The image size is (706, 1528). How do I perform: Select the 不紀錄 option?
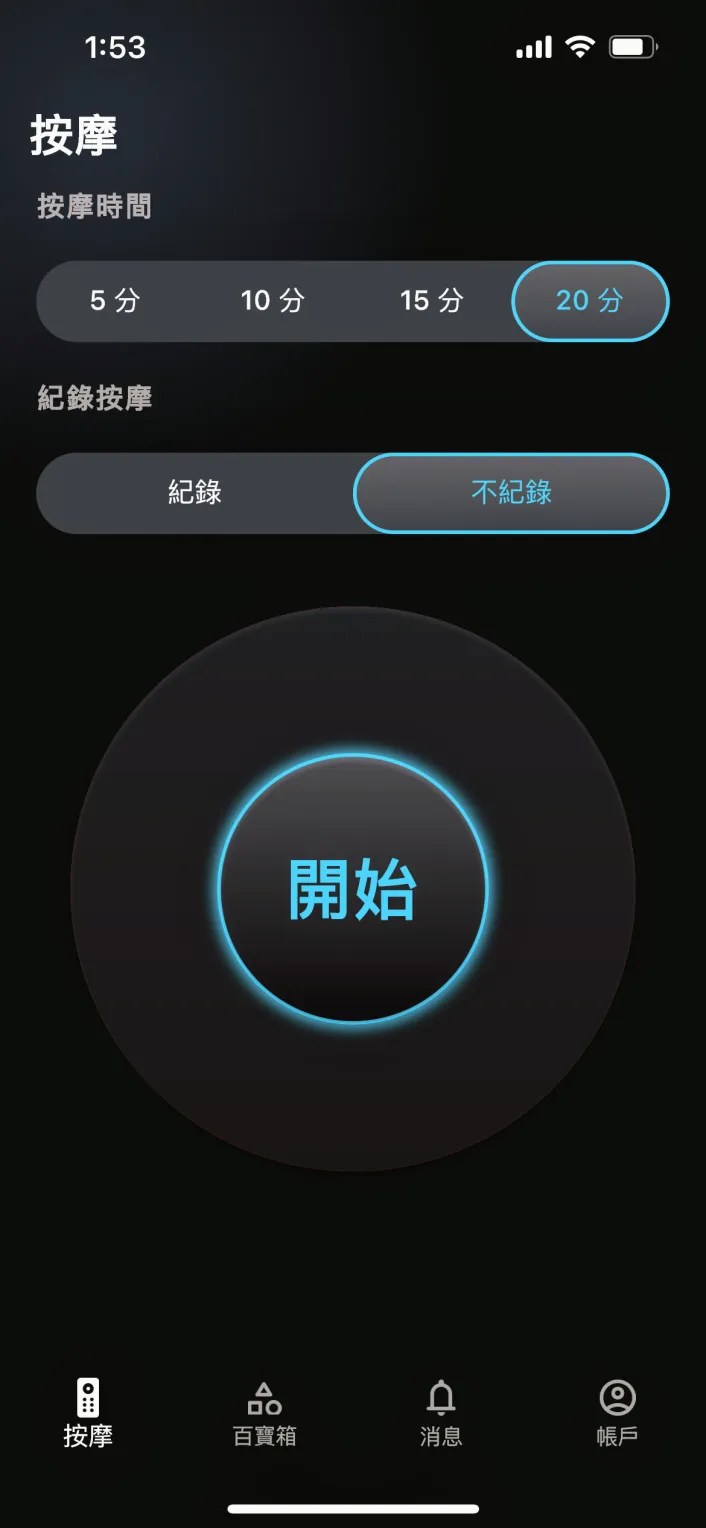pos(511,493)
